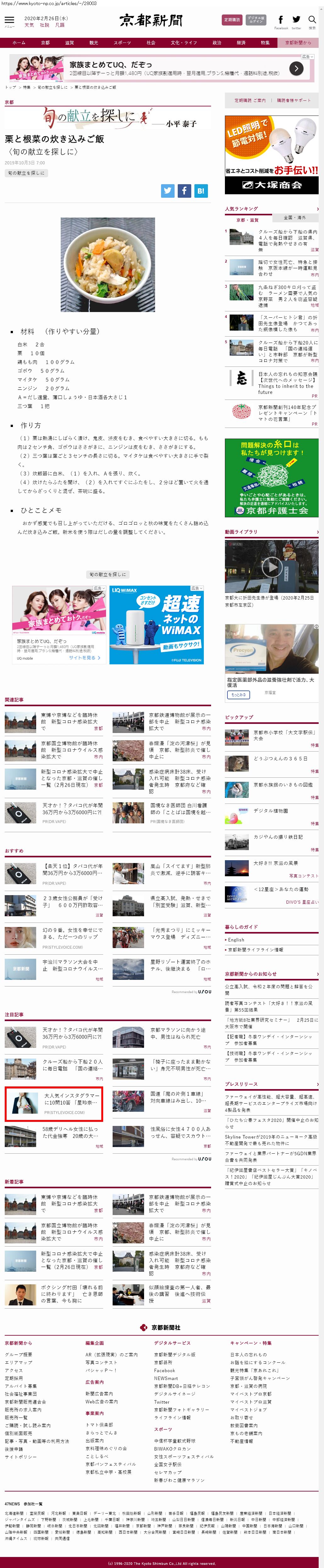Open the 京都市小学校「大文字駅伝」大会 pickup item
This screenshot has width=324, height=1568.
tap(284, 735)
